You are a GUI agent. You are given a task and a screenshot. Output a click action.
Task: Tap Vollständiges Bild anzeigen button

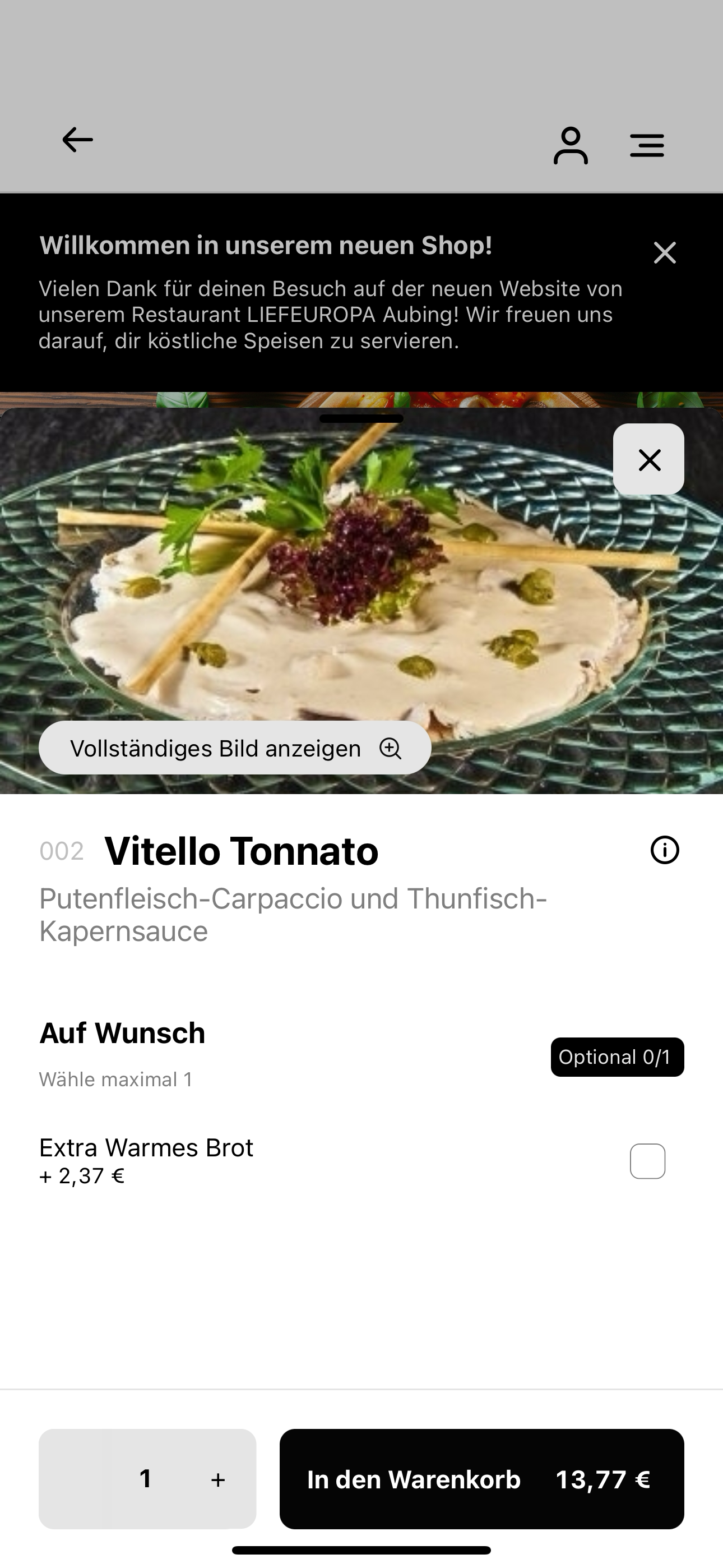235,748
